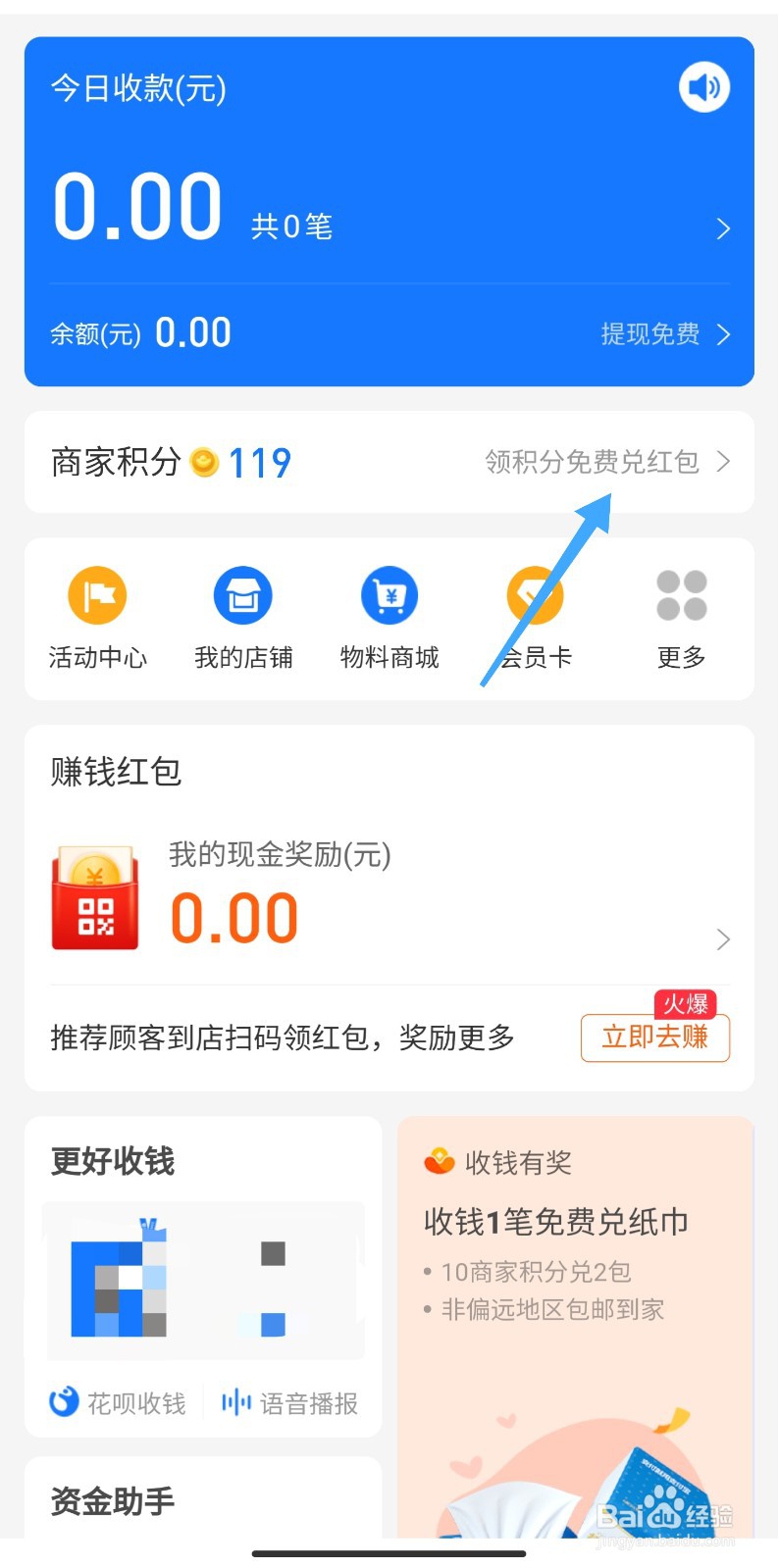778x1568 pixels.
Task: Mute the voice broadcast speaker icon
Action: click(702, 86)
